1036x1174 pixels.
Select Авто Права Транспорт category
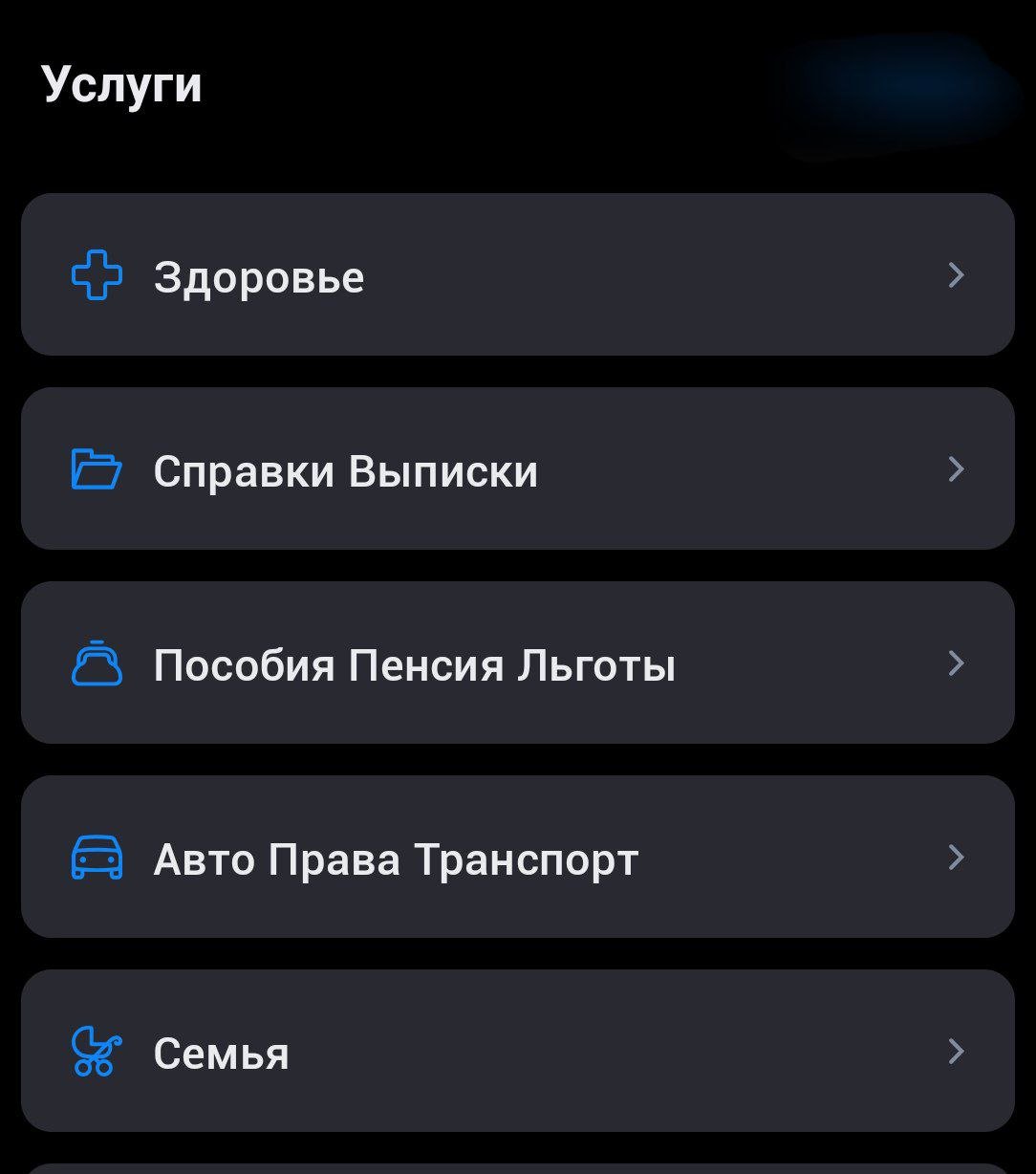tap(517, 857)
